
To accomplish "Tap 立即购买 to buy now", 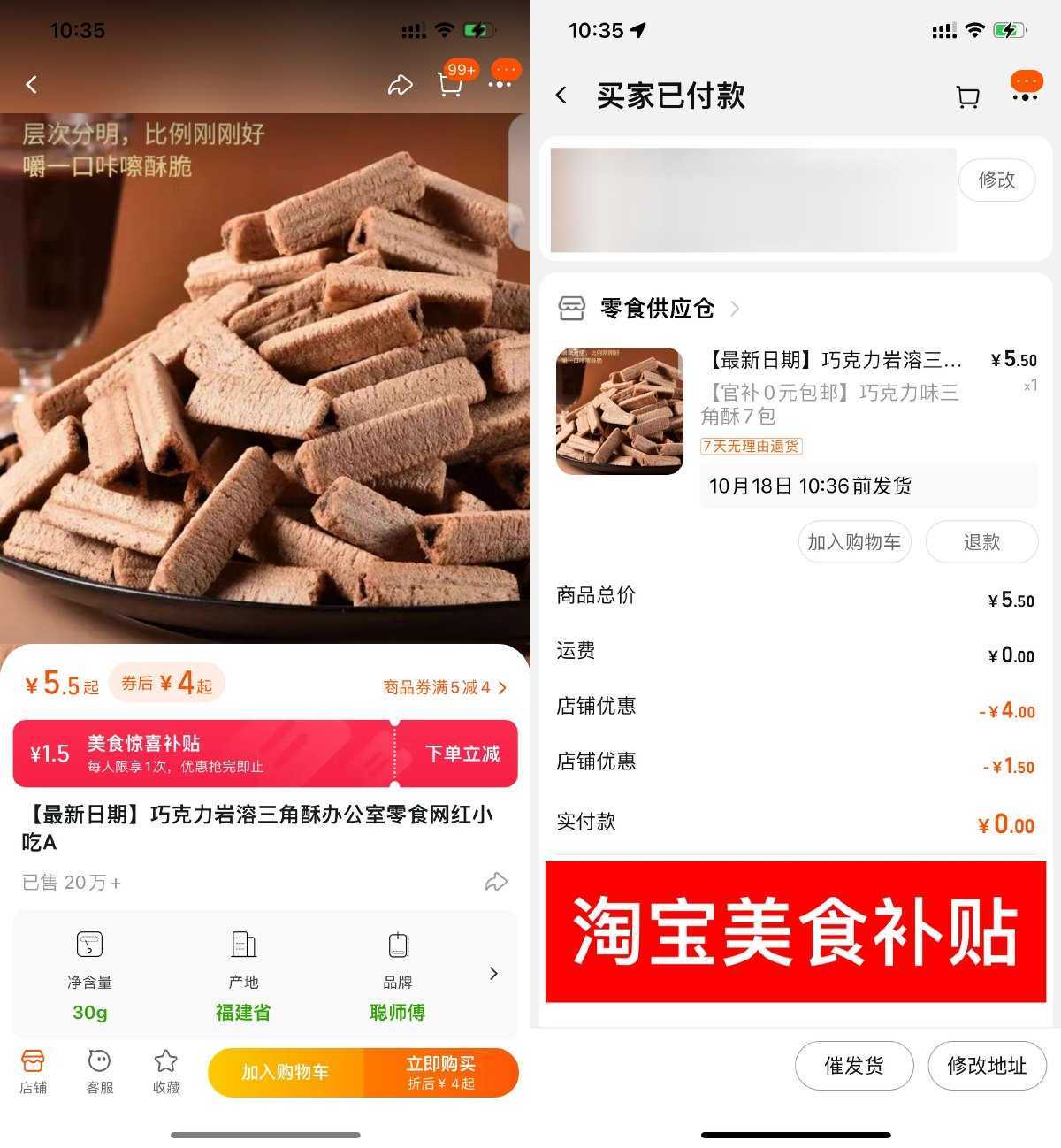I will pyautogui.click(x=440, y=1072).
